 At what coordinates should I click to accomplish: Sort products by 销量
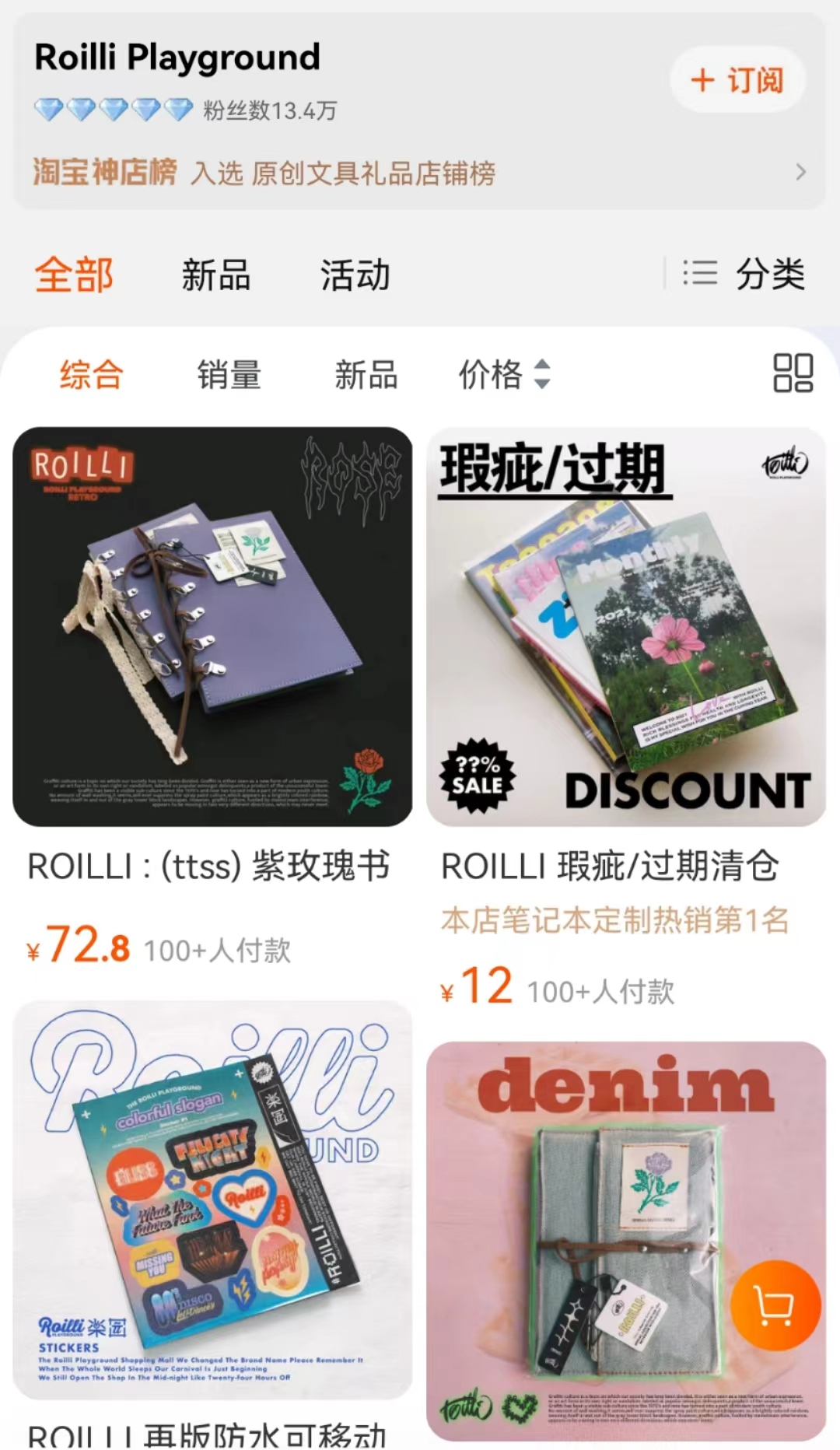pyautogui.click(x=229, y=374)
